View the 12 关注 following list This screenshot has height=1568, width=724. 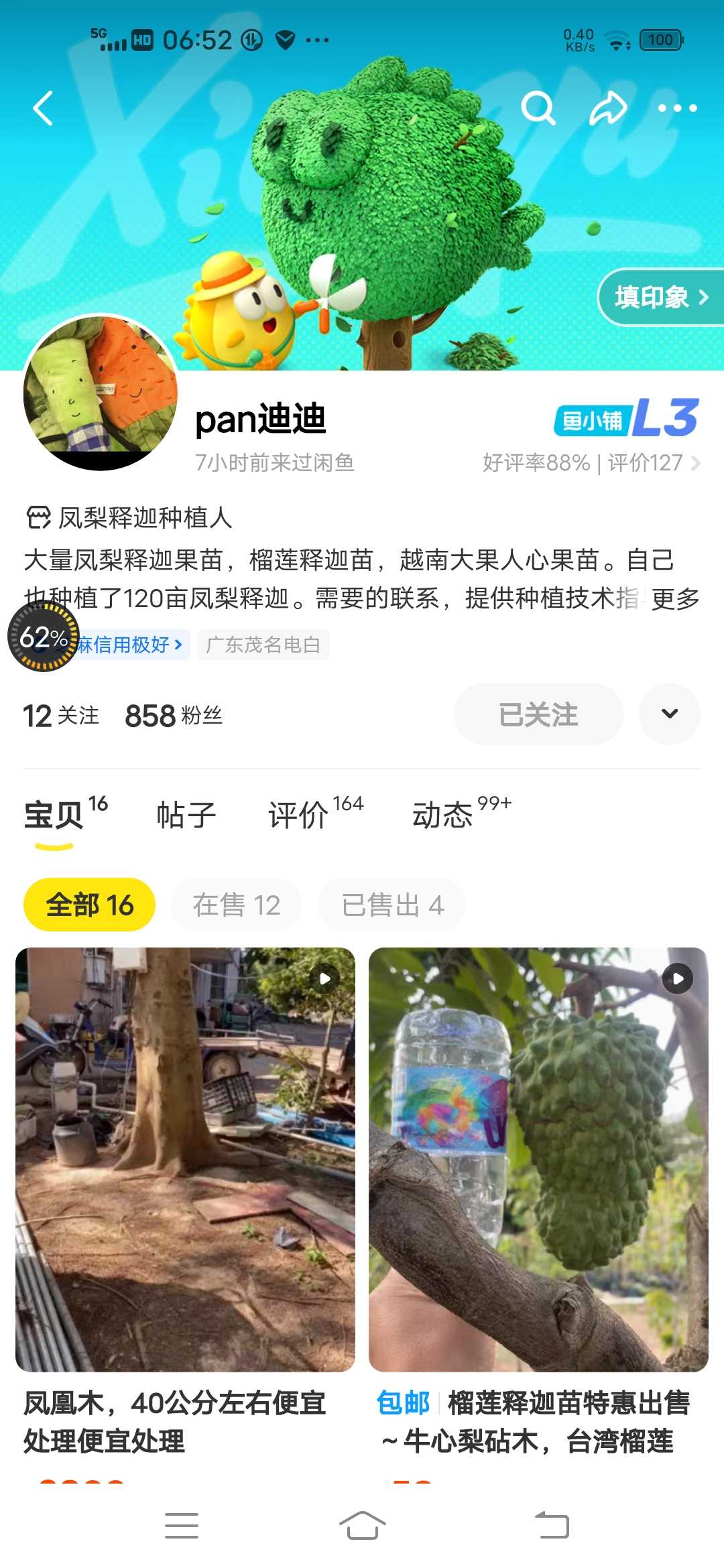pos(61,716)
